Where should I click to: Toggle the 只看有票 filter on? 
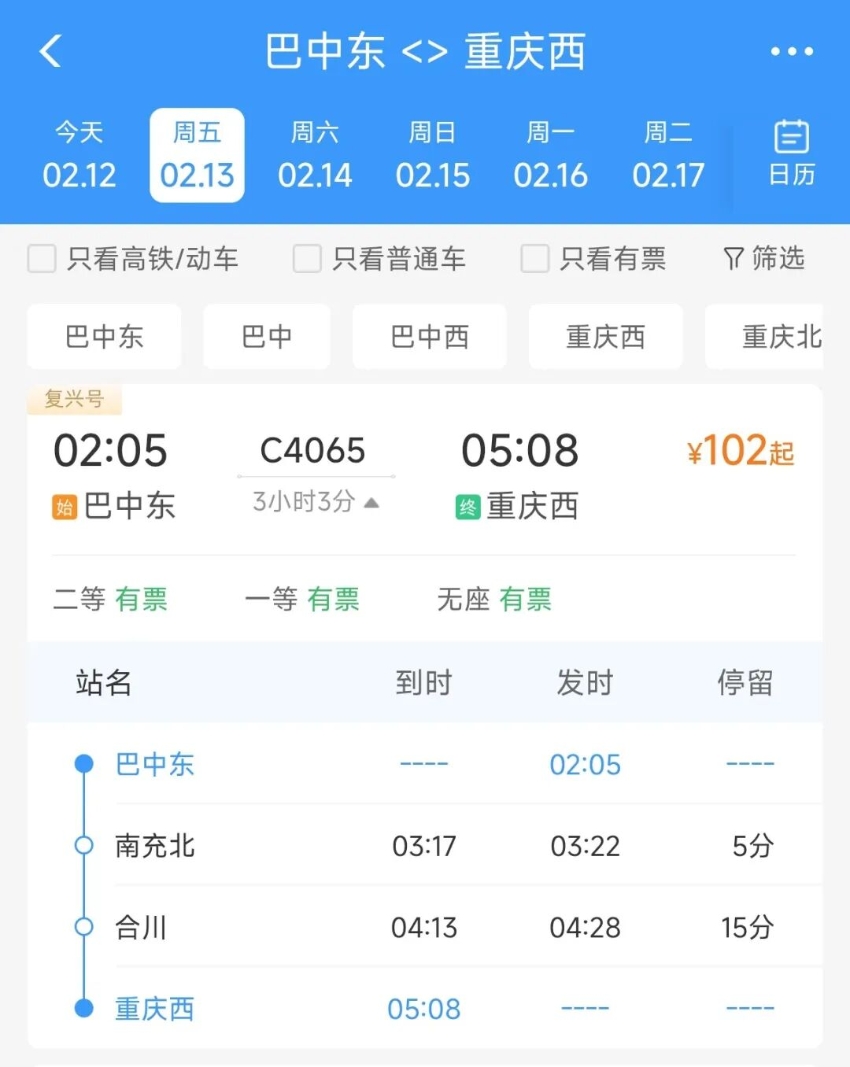pyautogui.click(x=534, y=258)
